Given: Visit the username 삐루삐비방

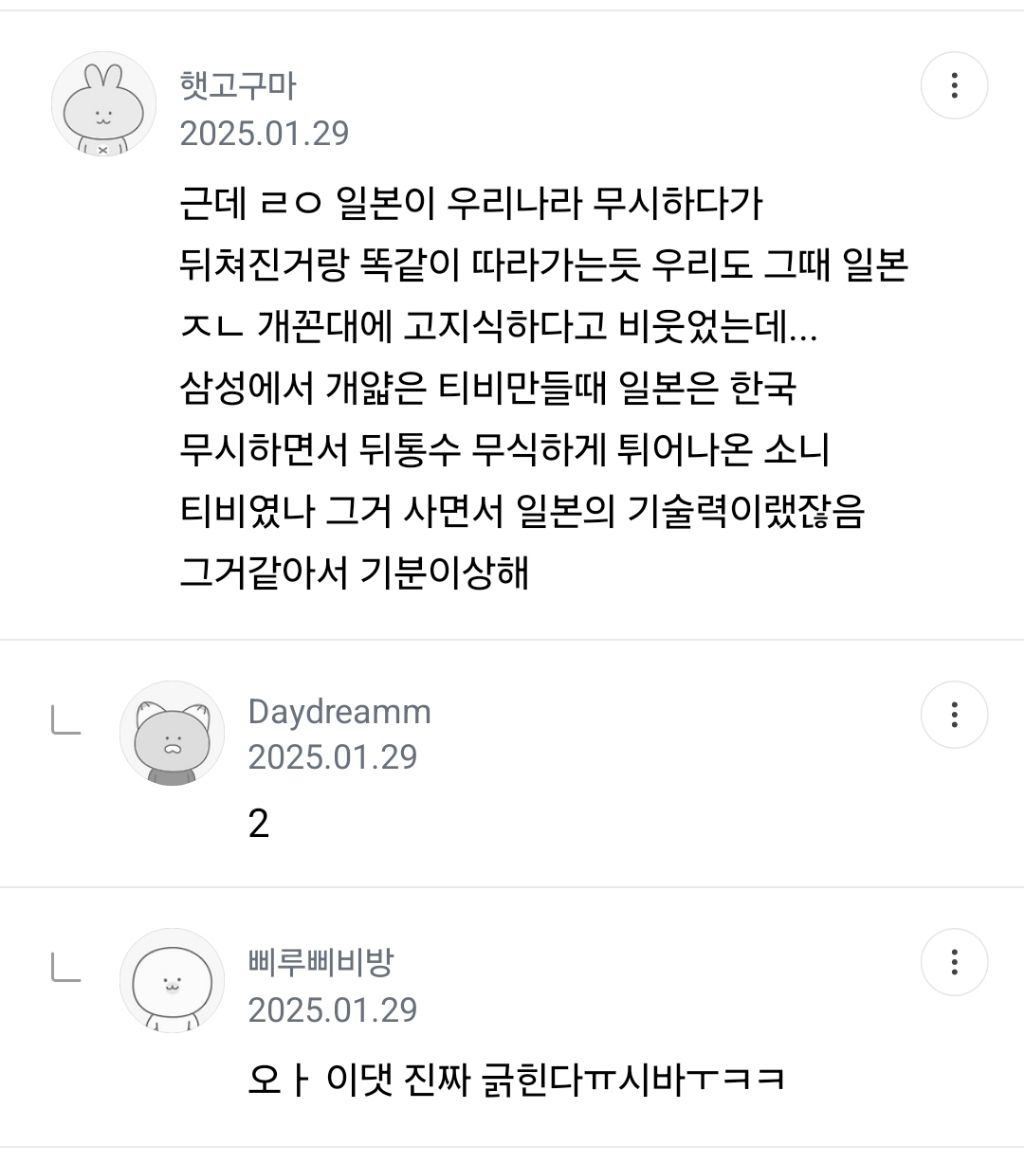Looking at the screenshot, I should [320, 962].
